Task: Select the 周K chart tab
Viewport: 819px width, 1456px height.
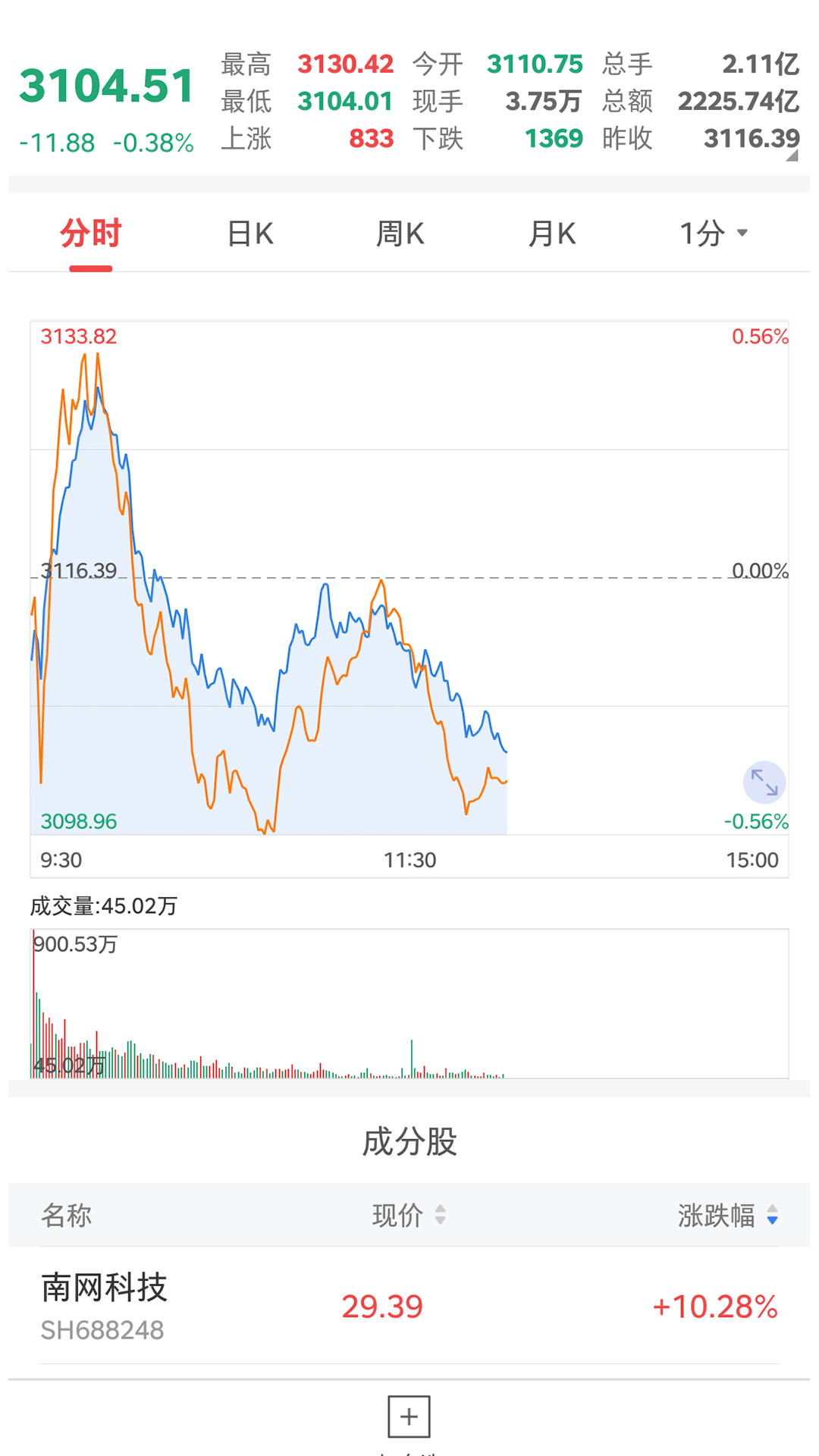Action: (400, 234)
